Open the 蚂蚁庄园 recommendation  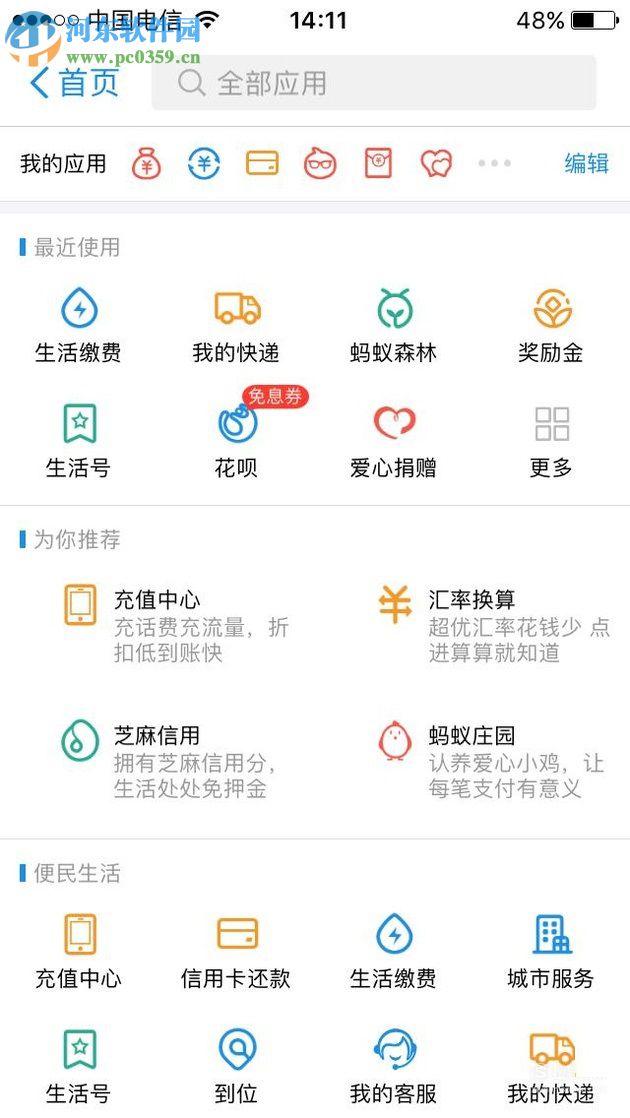point(490,760)
